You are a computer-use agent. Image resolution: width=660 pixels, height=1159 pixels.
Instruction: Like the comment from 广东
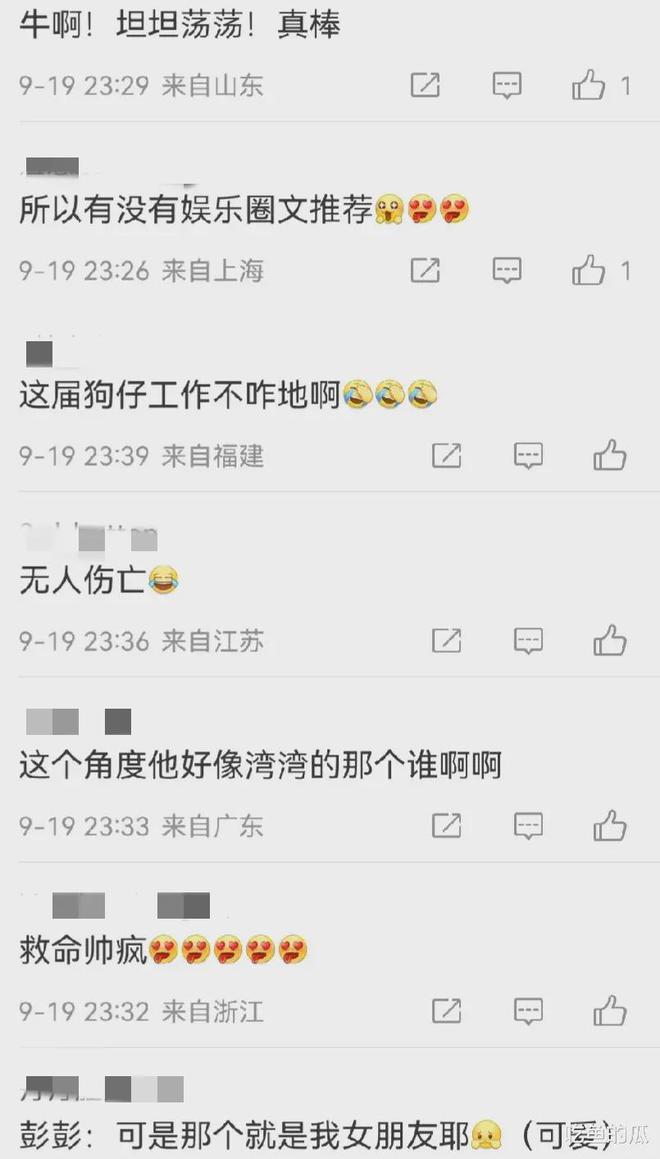[x=610, y=826]
